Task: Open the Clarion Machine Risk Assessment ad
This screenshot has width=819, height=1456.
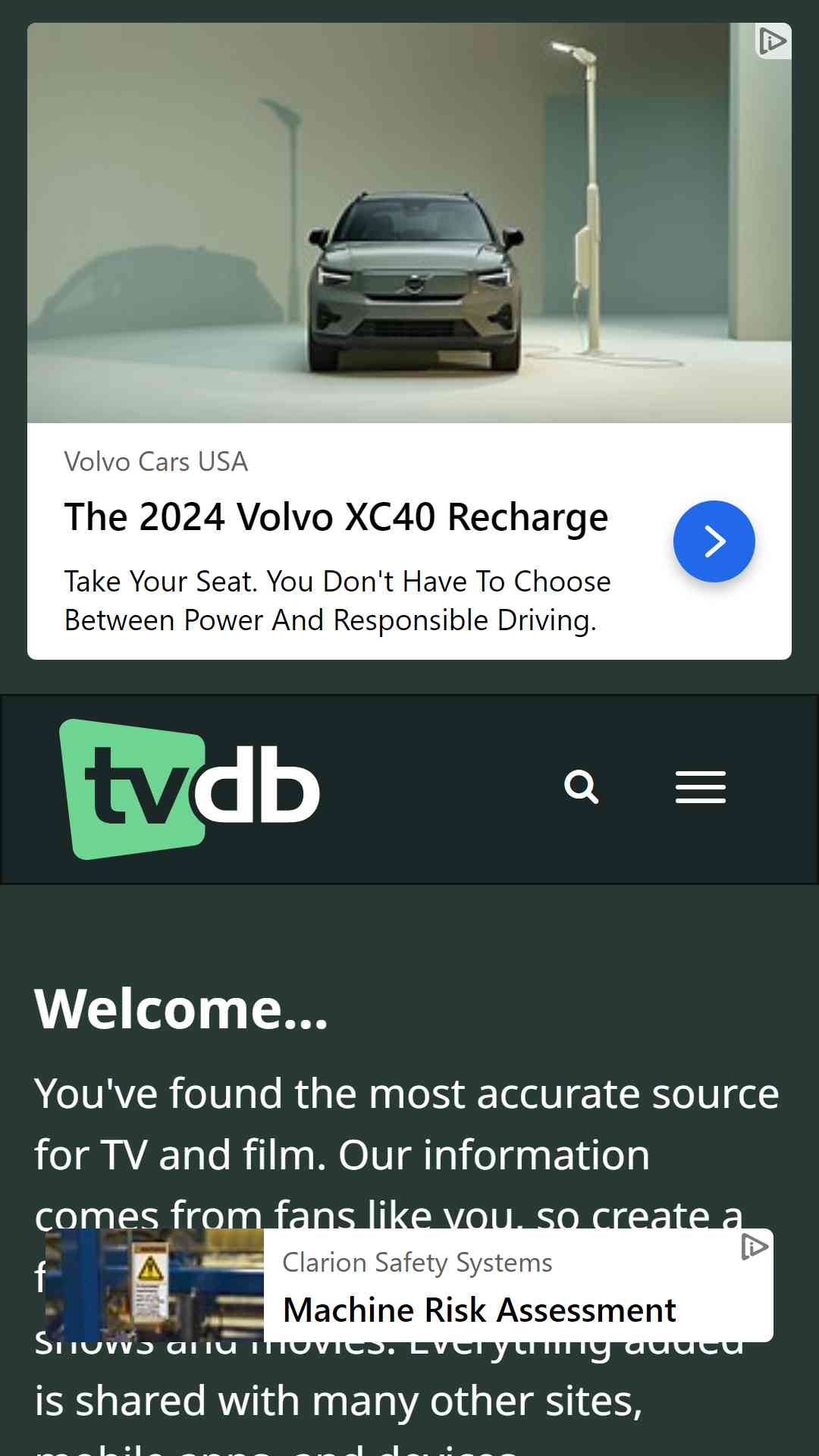Action: click(479, 1310)
